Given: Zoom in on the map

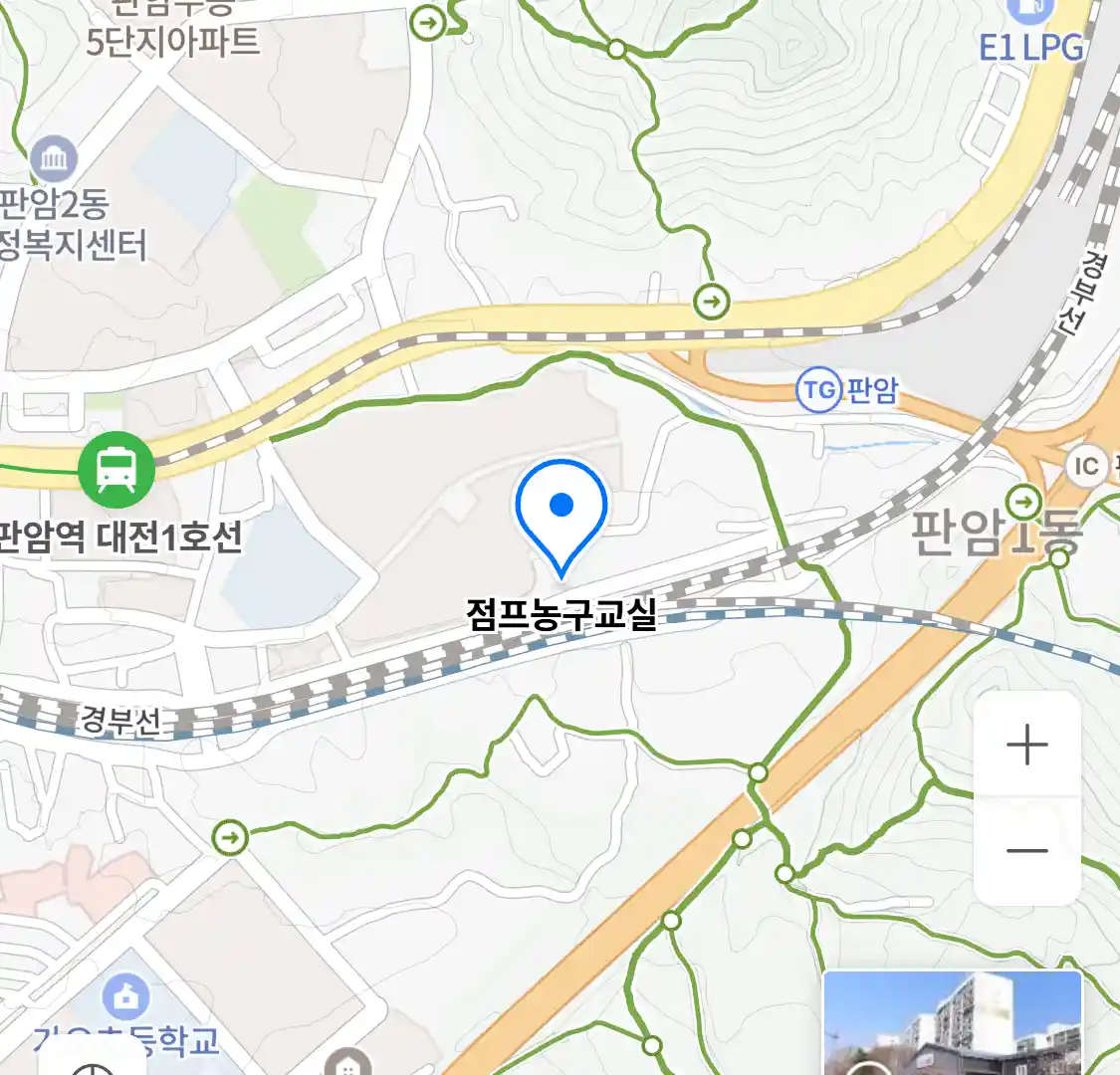Looking at the screenshot, I should 1026,745.
